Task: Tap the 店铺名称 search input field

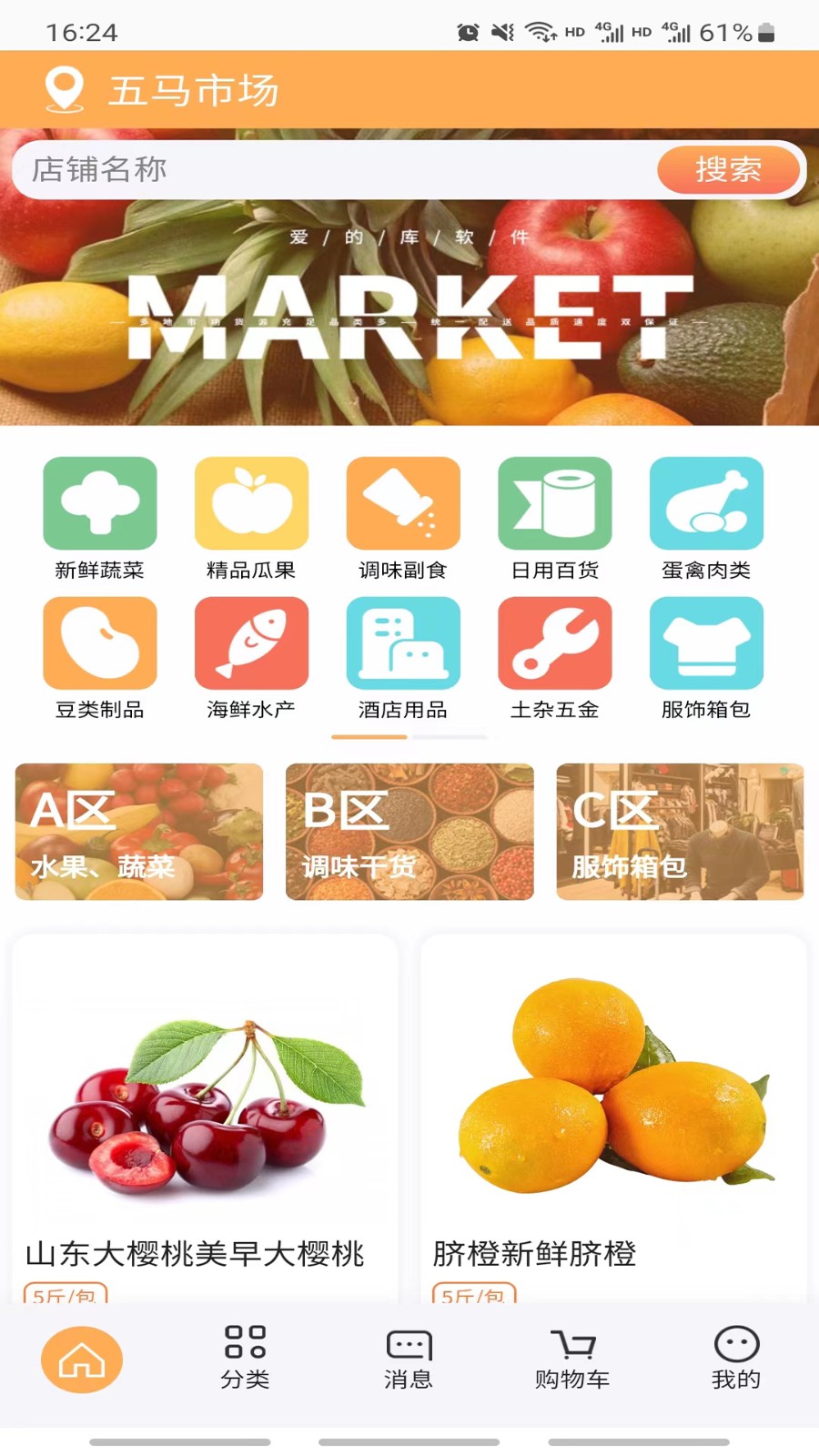Action: tap(318, 169)
